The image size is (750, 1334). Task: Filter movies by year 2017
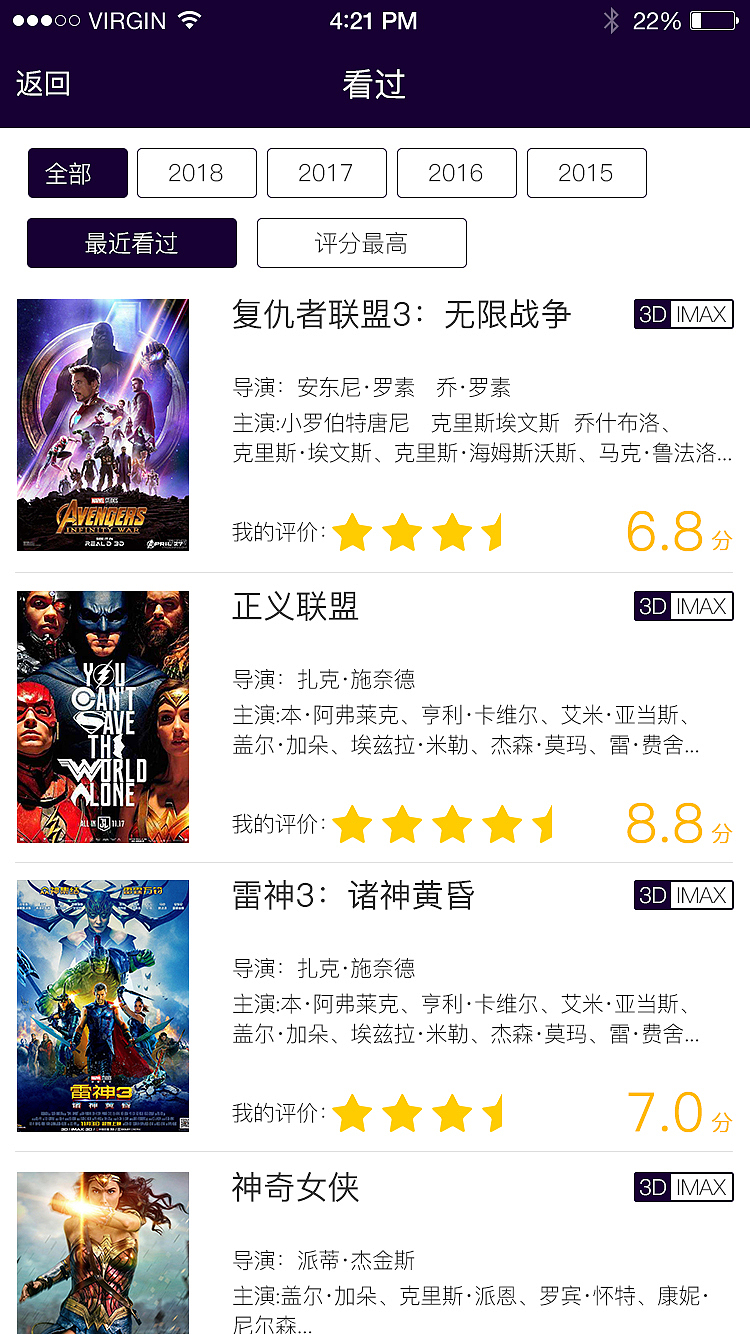click(326, 172)
